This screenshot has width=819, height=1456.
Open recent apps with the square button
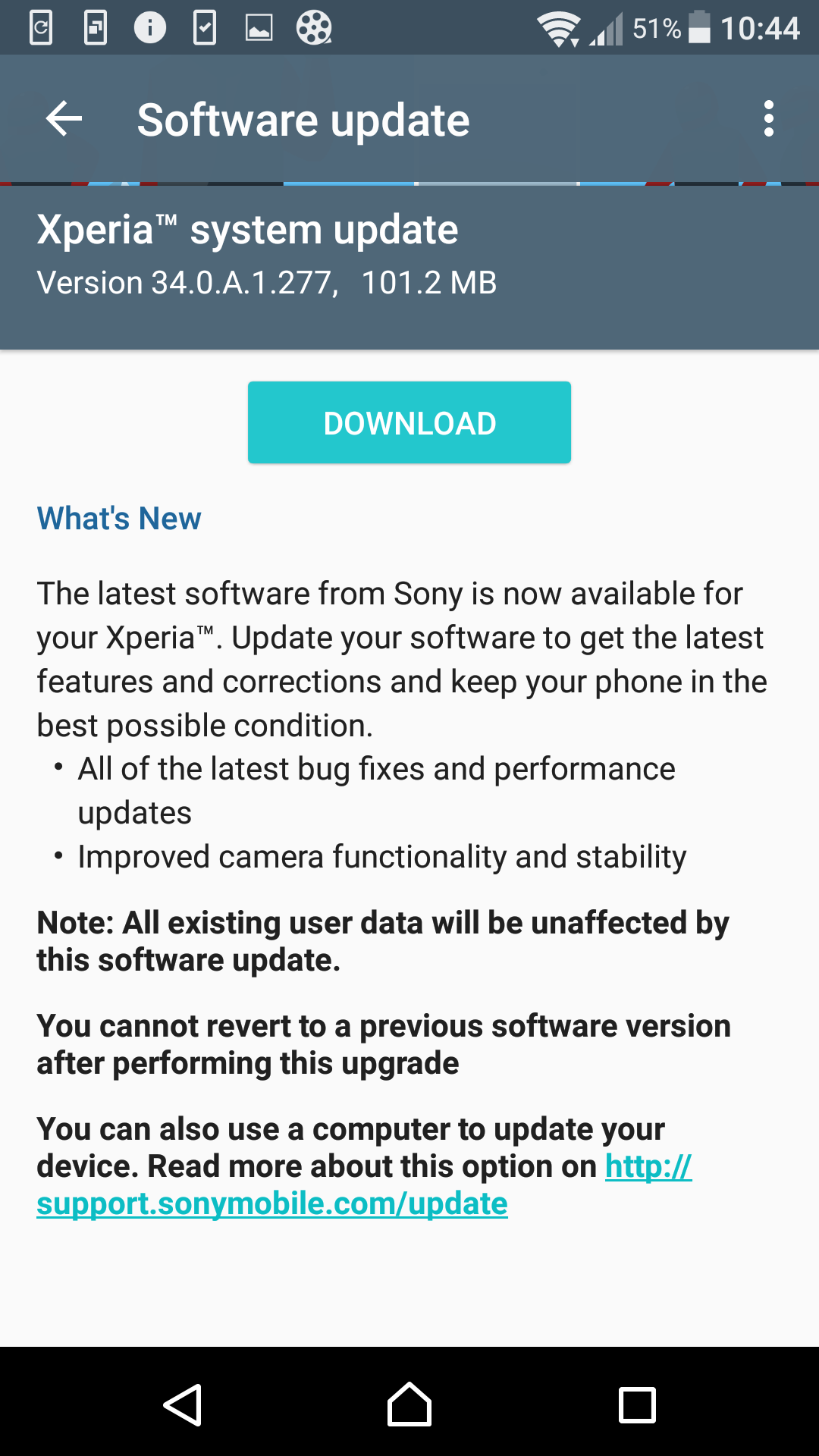pyautogui.click(x=637, y=1404)
